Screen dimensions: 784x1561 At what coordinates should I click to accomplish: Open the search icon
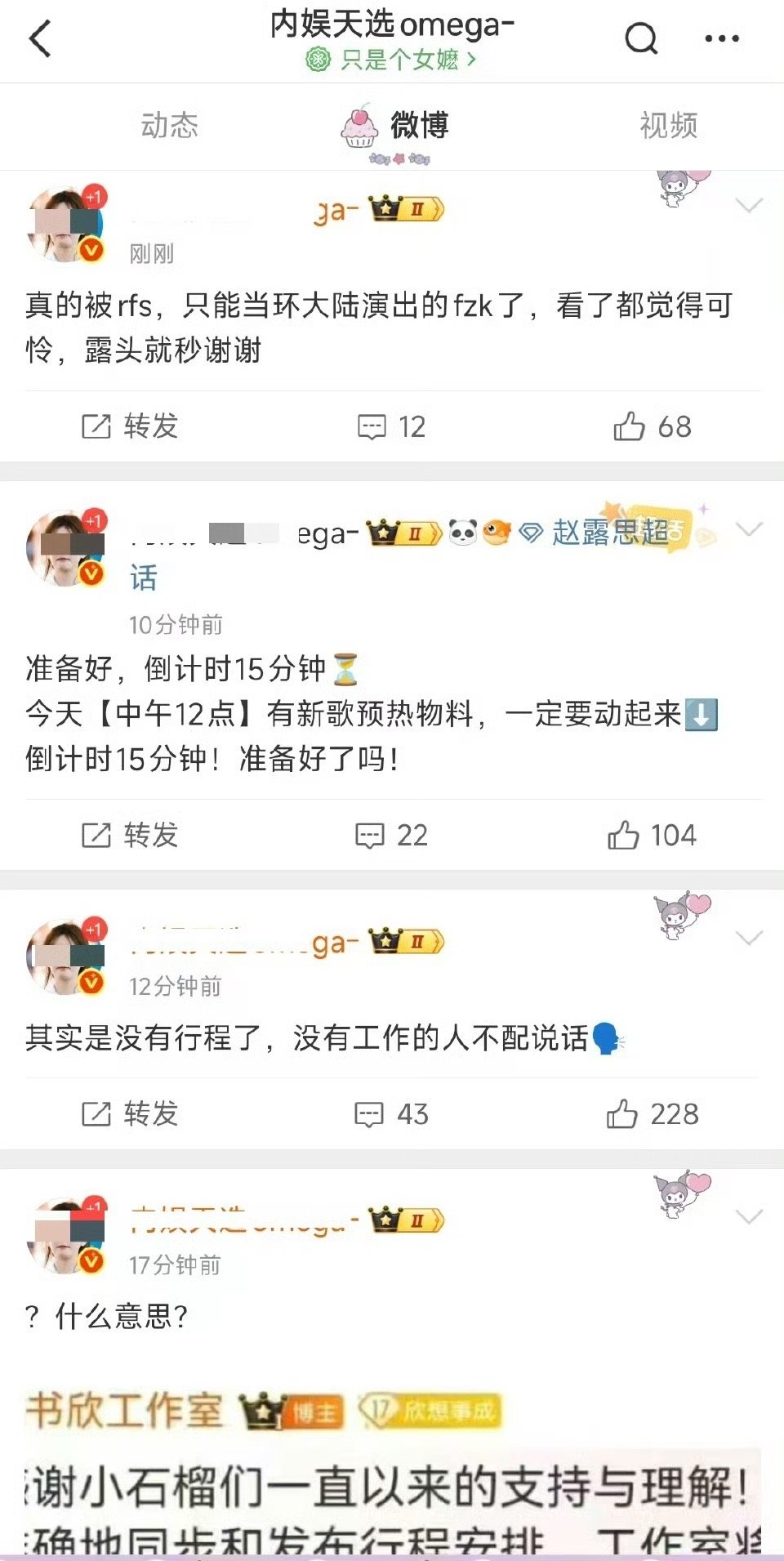(640, 37)
